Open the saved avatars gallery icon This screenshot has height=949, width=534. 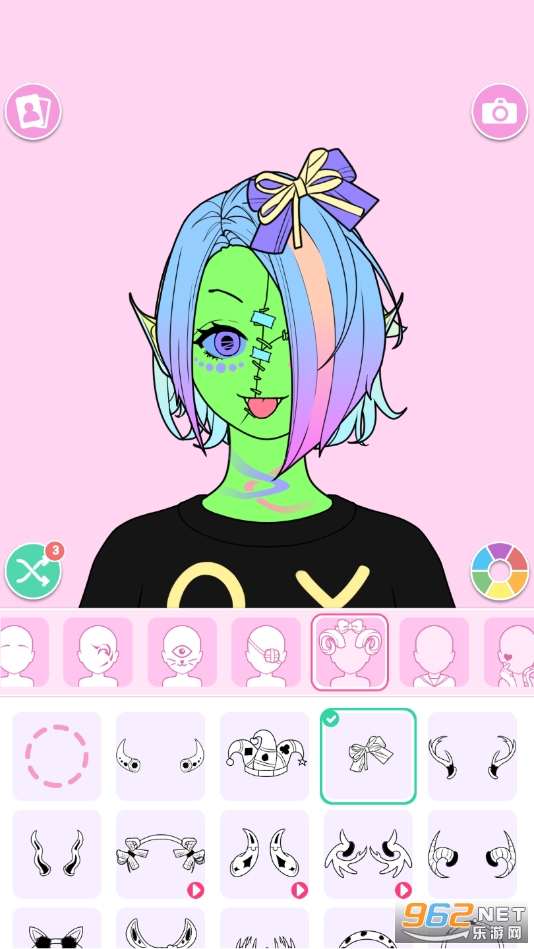(33, 112)
